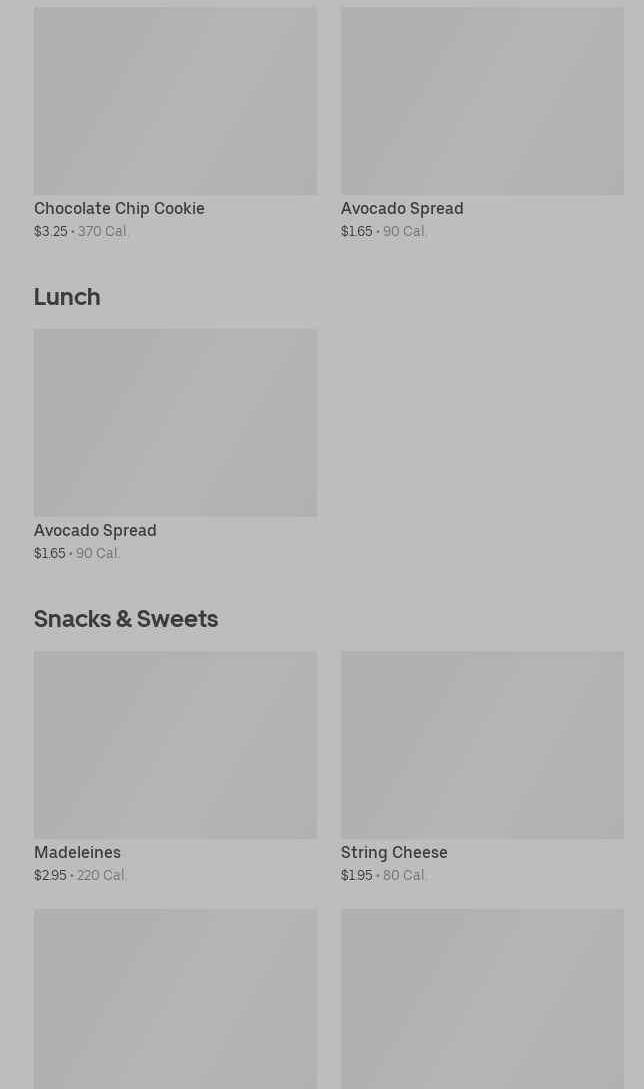Open Avocado Spread under the Lunch section
Viewport: 644px width, 1089px height.
175,445
